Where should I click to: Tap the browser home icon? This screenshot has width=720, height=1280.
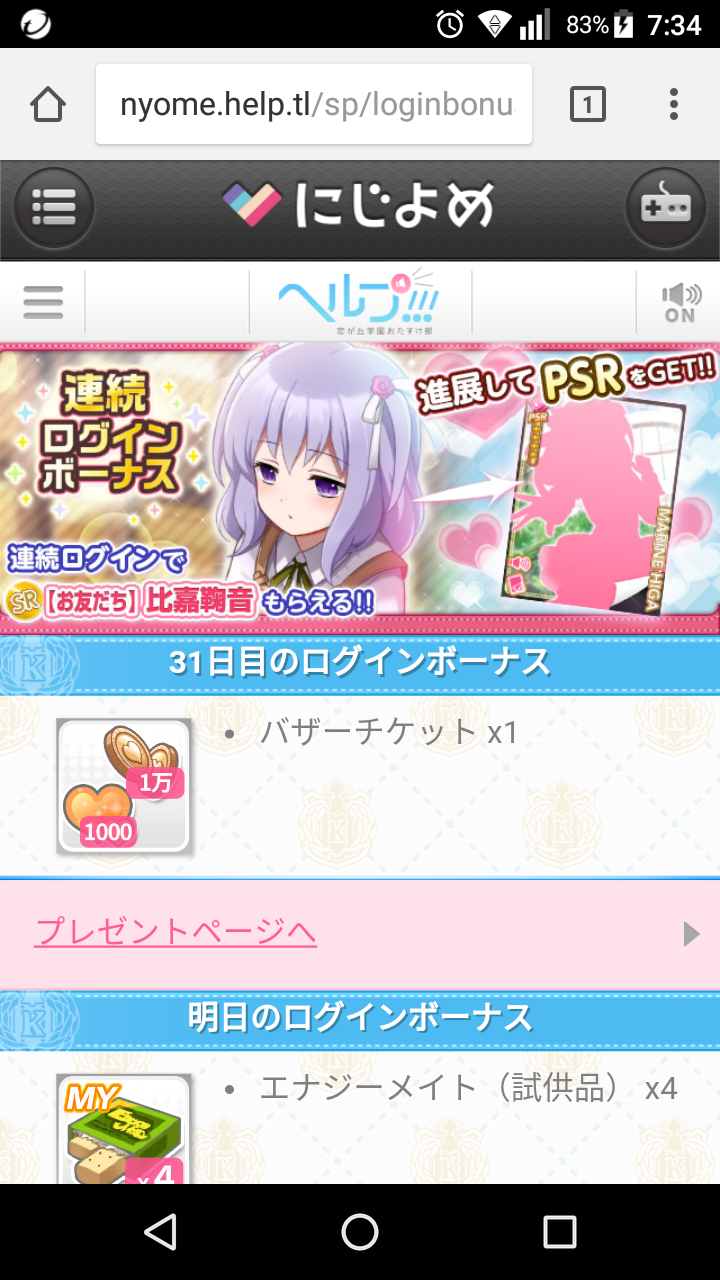coord(48,104)
